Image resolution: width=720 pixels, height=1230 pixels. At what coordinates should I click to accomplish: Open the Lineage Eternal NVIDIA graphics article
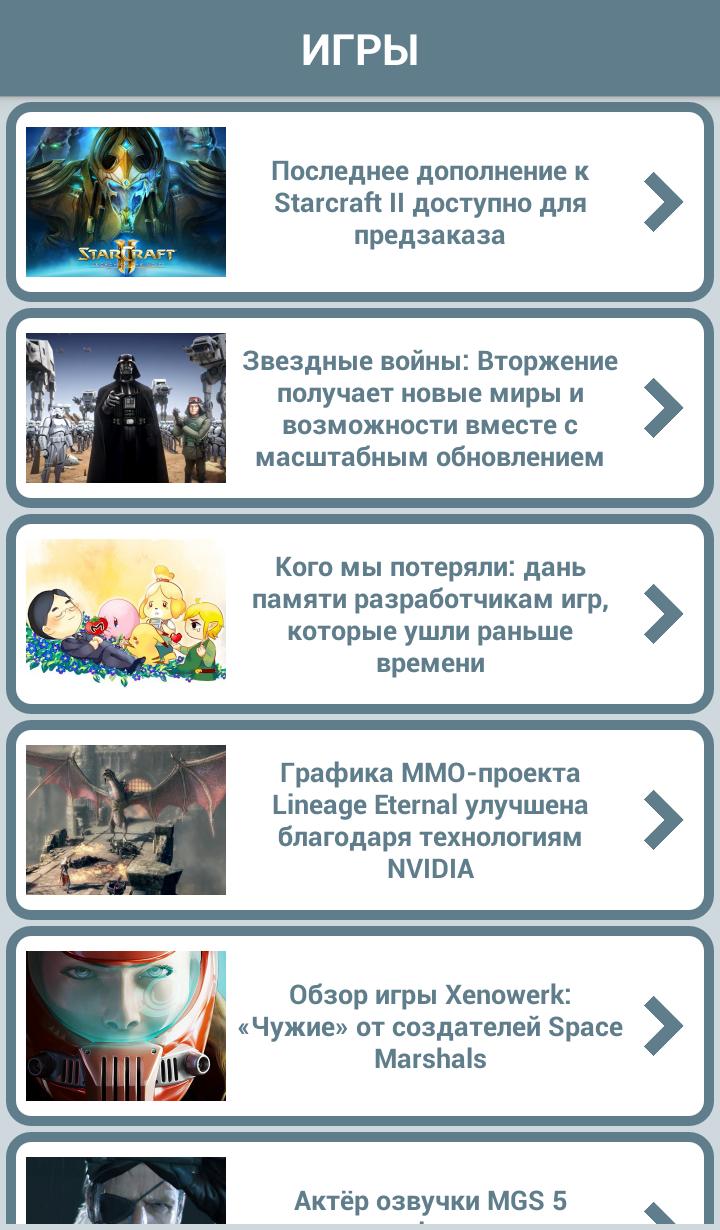(x=430, y=821)
